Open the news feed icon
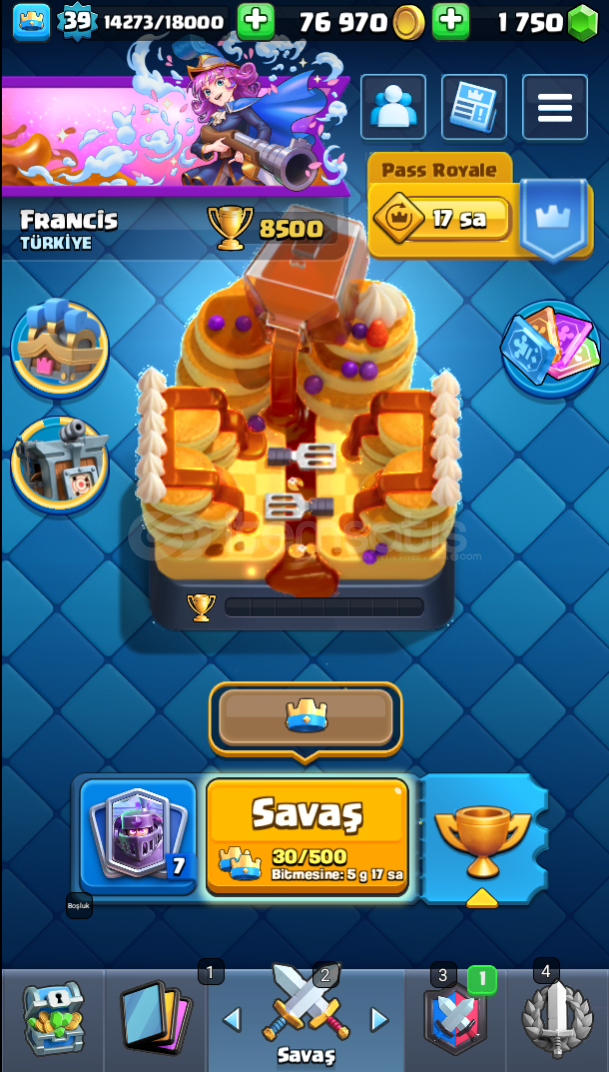 pos(473,108)
